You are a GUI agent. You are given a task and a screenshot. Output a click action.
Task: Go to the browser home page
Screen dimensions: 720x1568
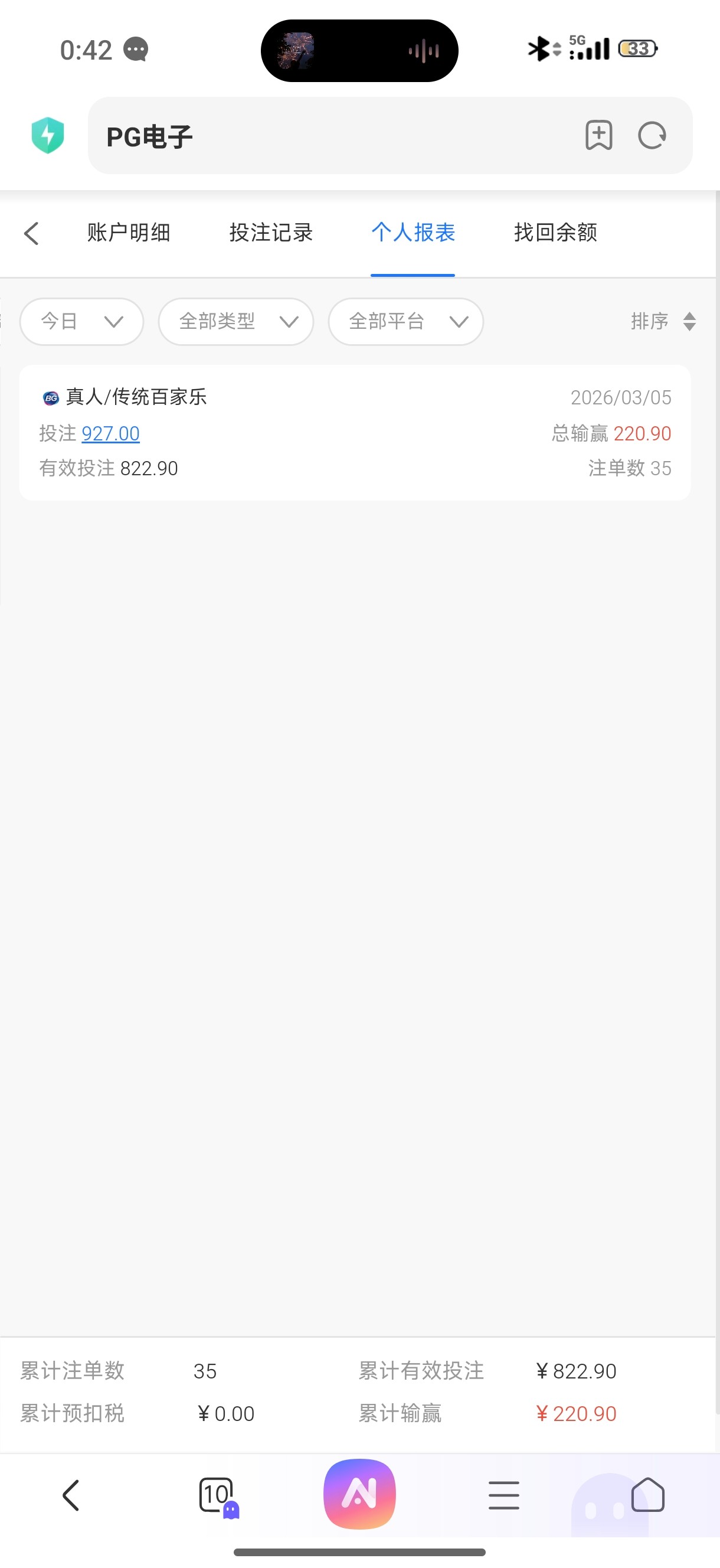point(647,1495)
